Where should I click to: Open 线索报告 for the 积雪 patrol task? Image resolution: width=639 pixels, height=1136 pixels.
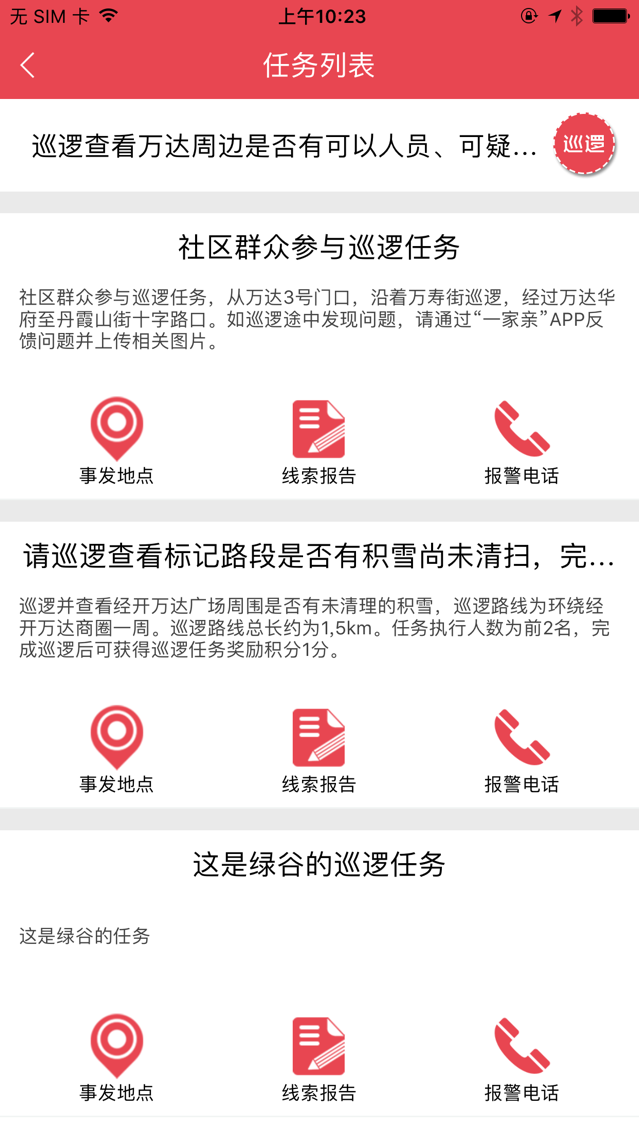(319, 749)
